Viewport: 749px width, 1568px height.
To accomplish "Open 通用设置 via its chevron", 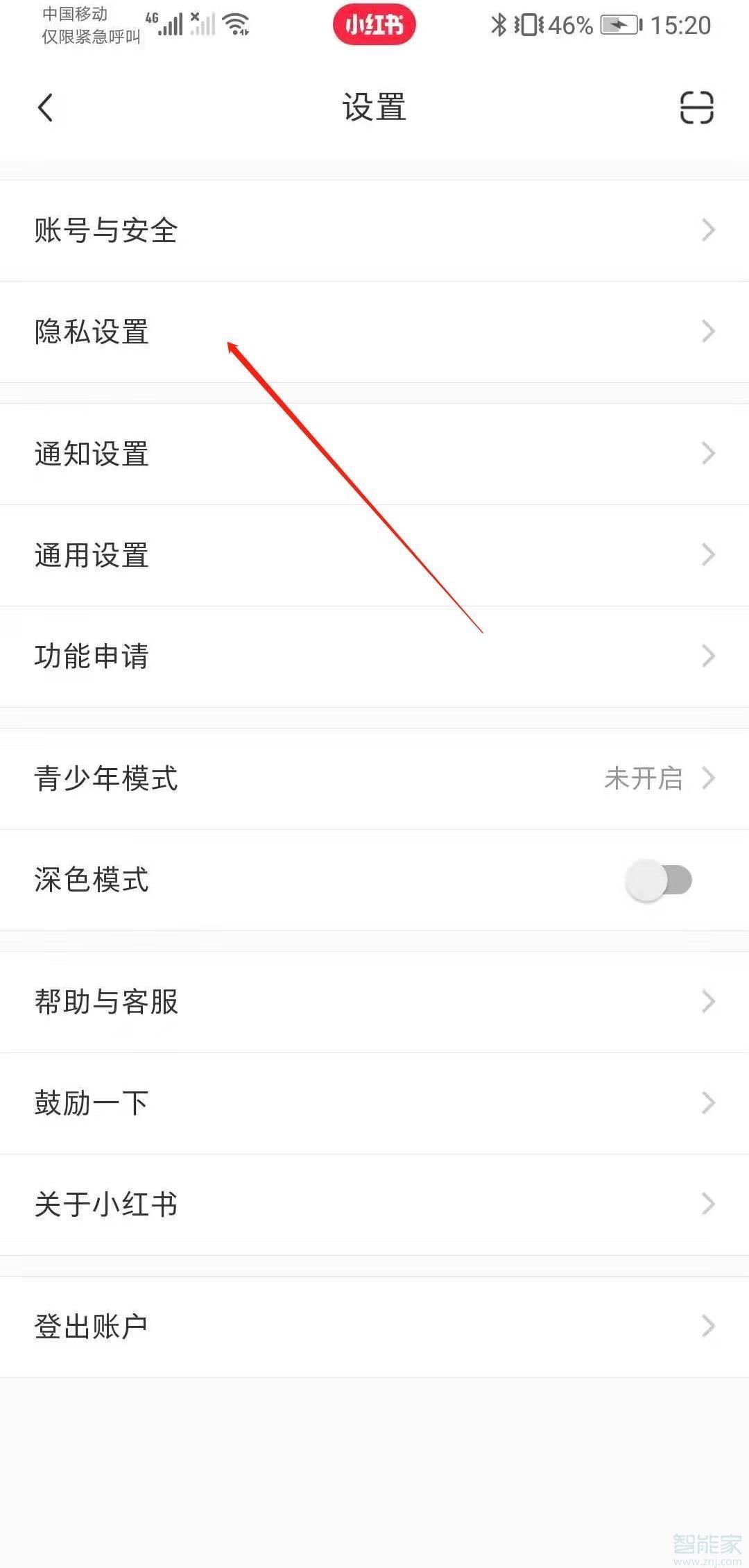I will click(707, 554).
